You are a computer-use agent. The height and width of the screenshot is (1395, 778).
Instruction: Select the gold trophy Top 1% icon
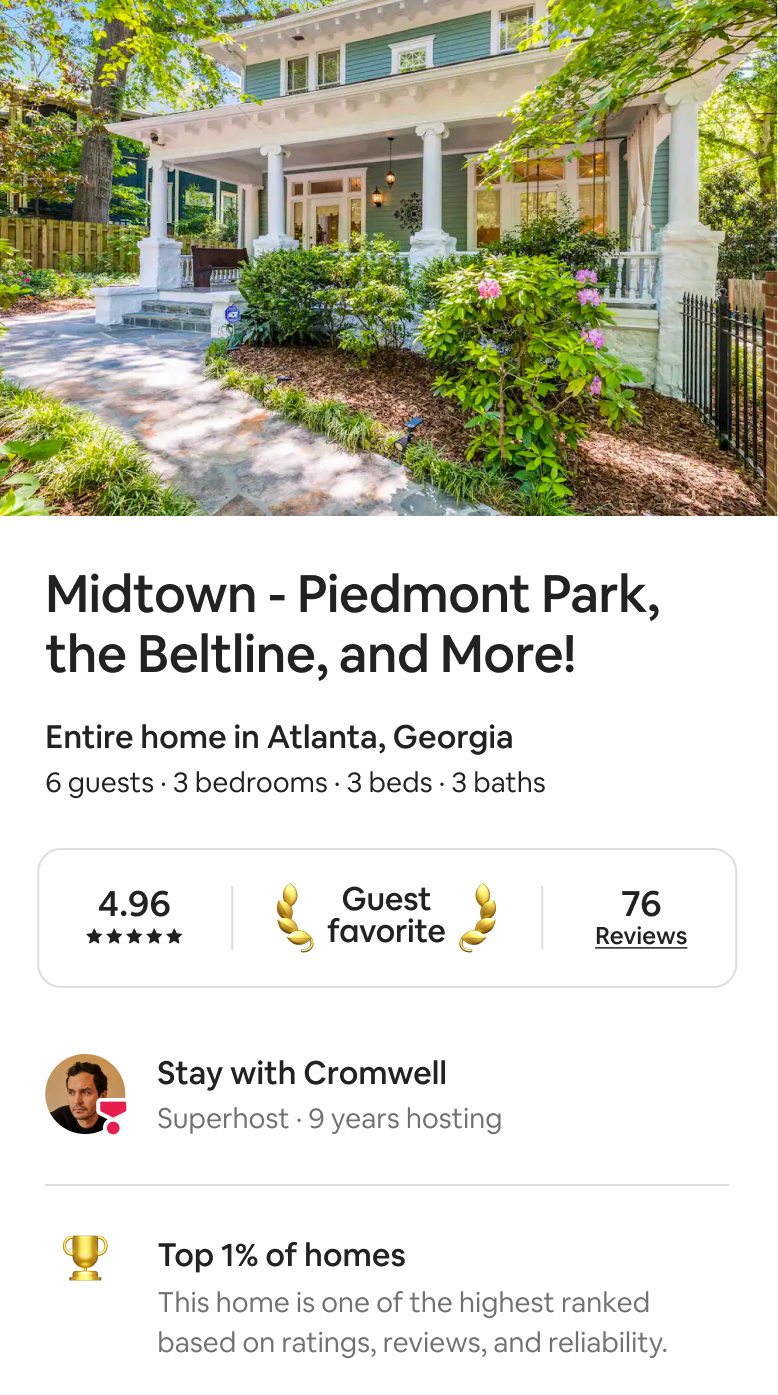(85, 1257)
